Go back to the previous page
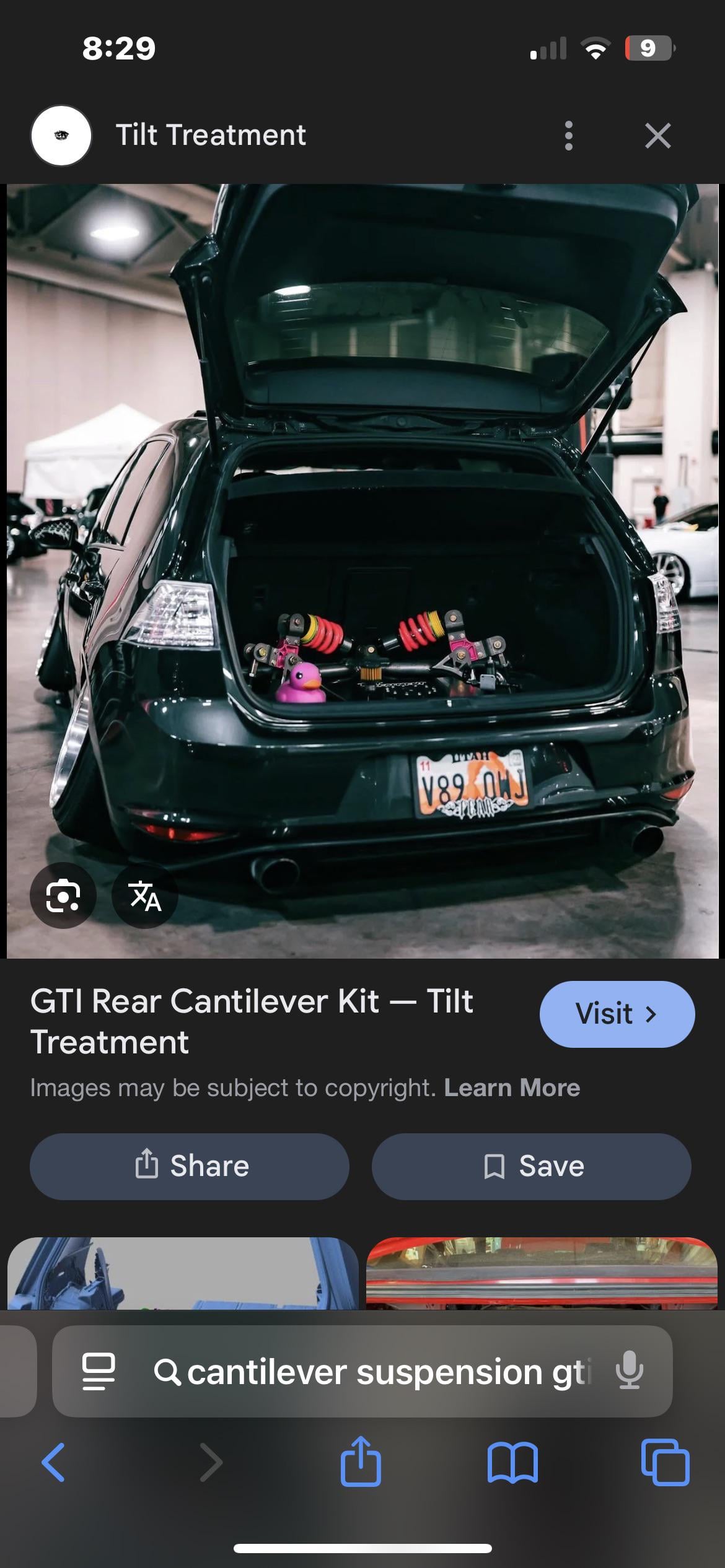The height and width of the screenshot is (1568, 725). point(53,1463)
